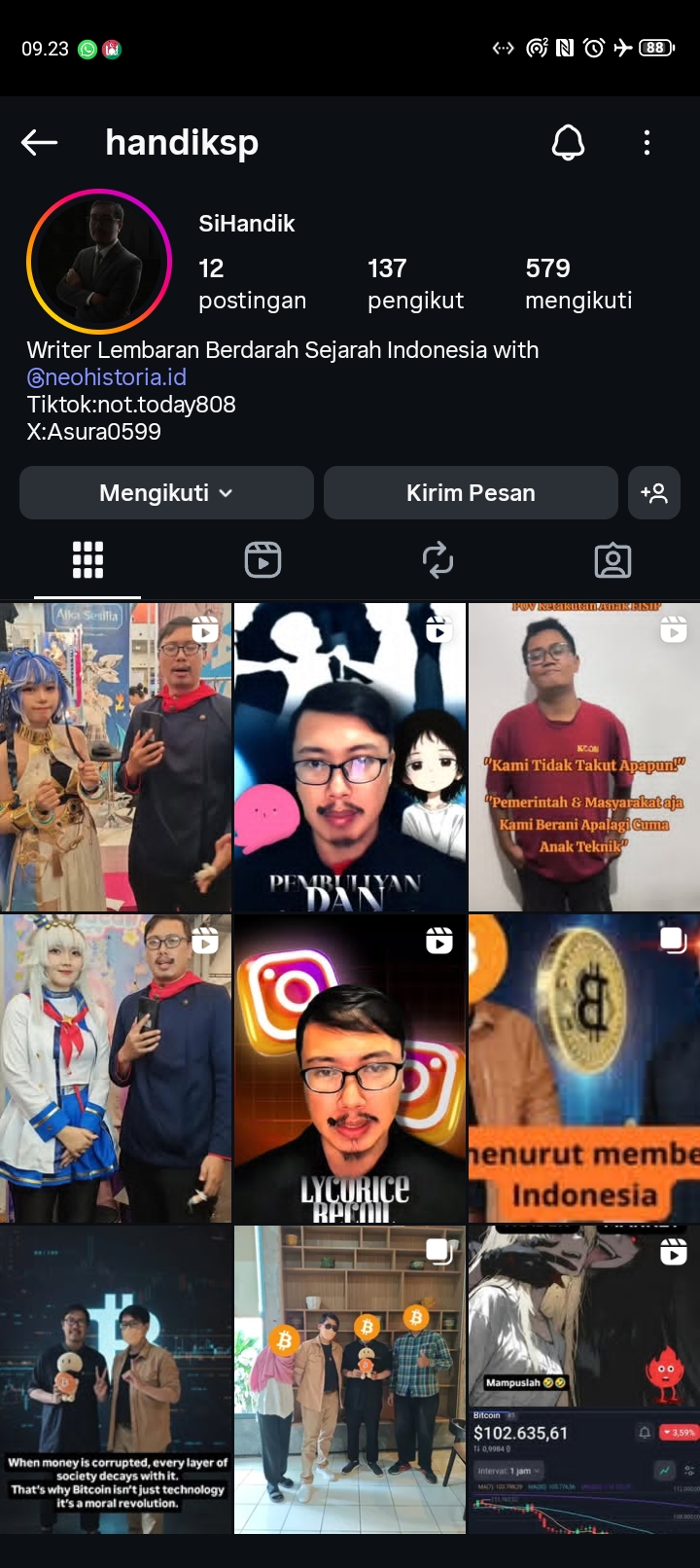Go back using the arrow icon
Image resolution: width=700 pixels, height=1568 pixels.
click(x=40, y=143)
